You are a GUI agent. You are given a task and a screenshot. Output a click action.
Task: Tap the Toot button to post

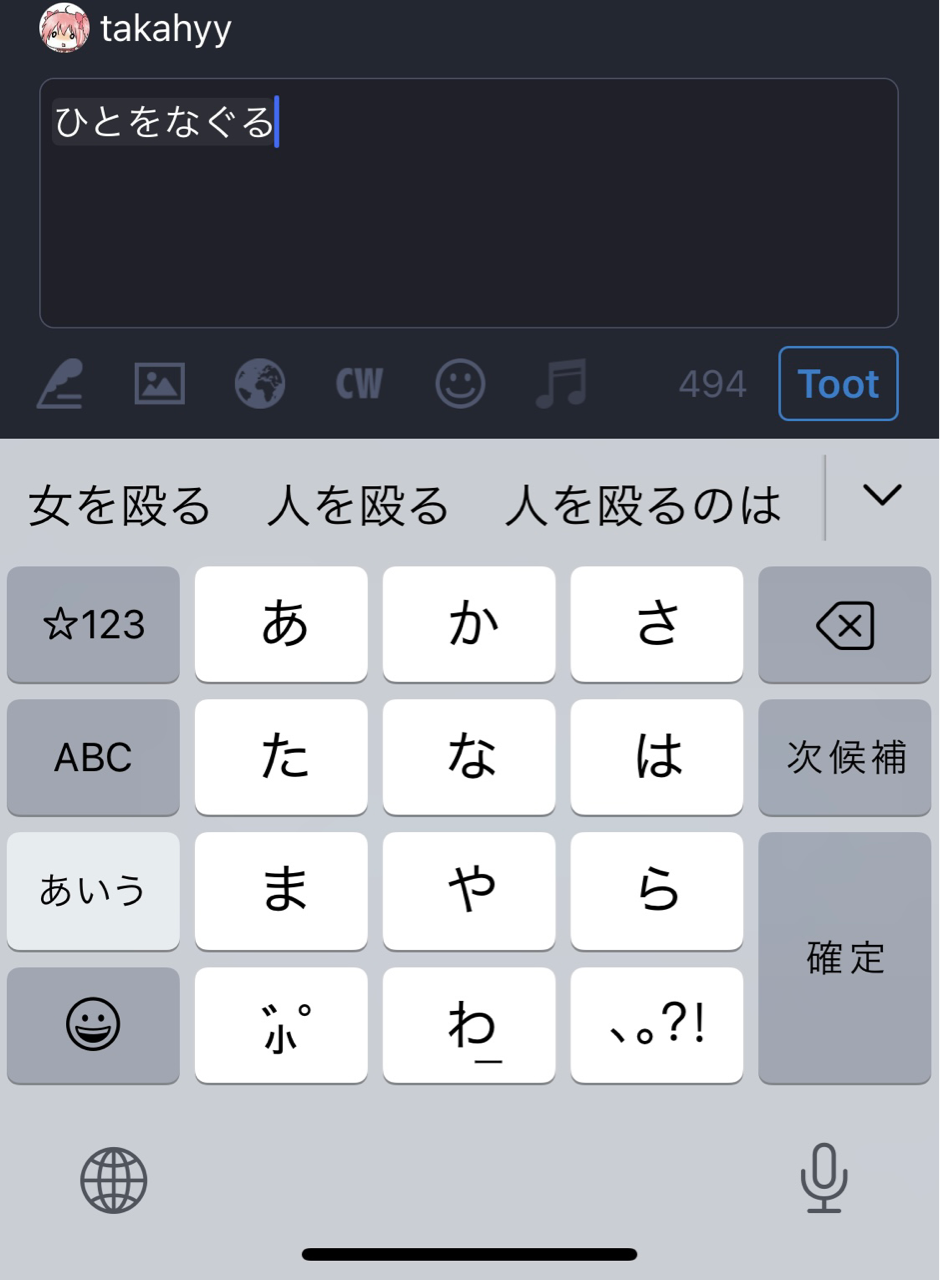pos(838,384)
